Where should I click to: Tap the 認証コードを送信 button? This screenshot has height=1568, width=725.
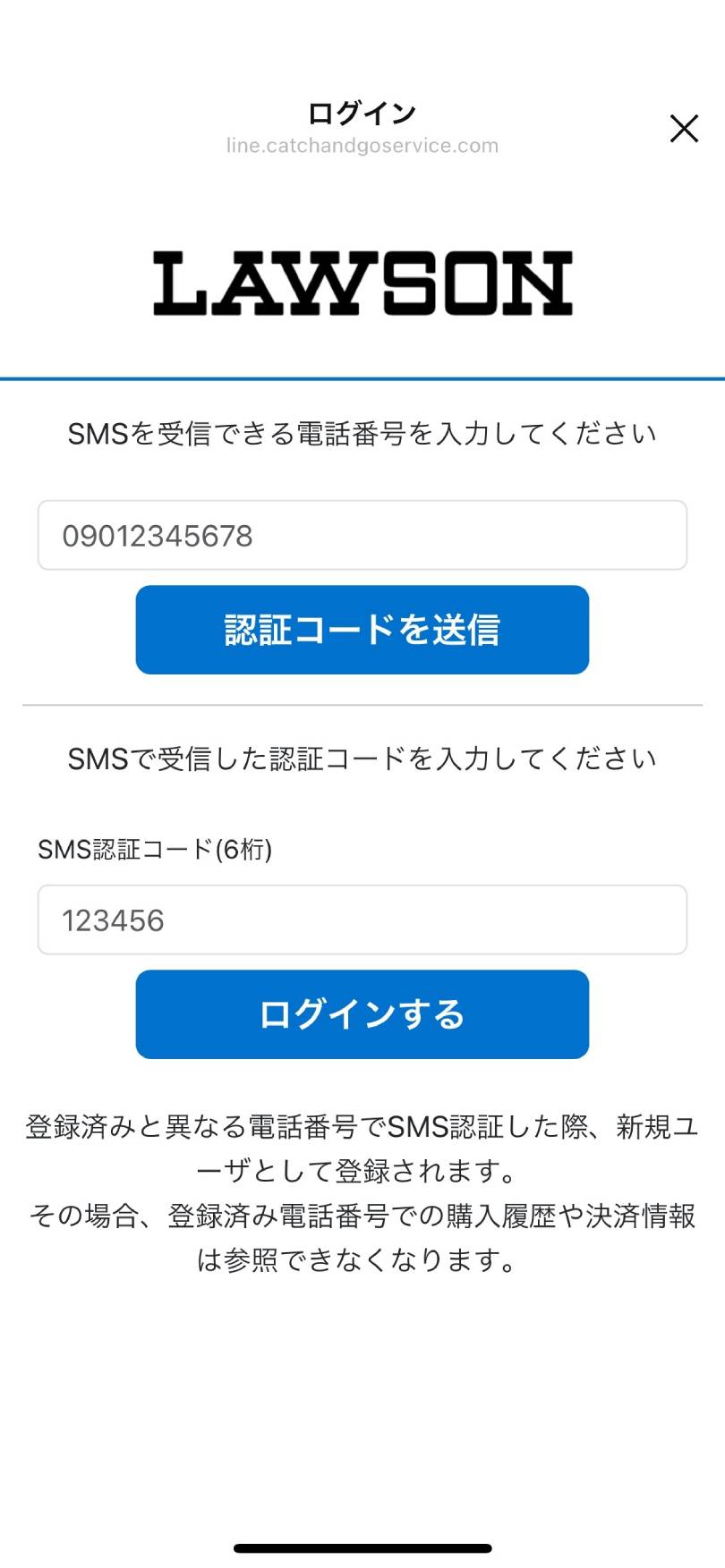coord(362,630)
